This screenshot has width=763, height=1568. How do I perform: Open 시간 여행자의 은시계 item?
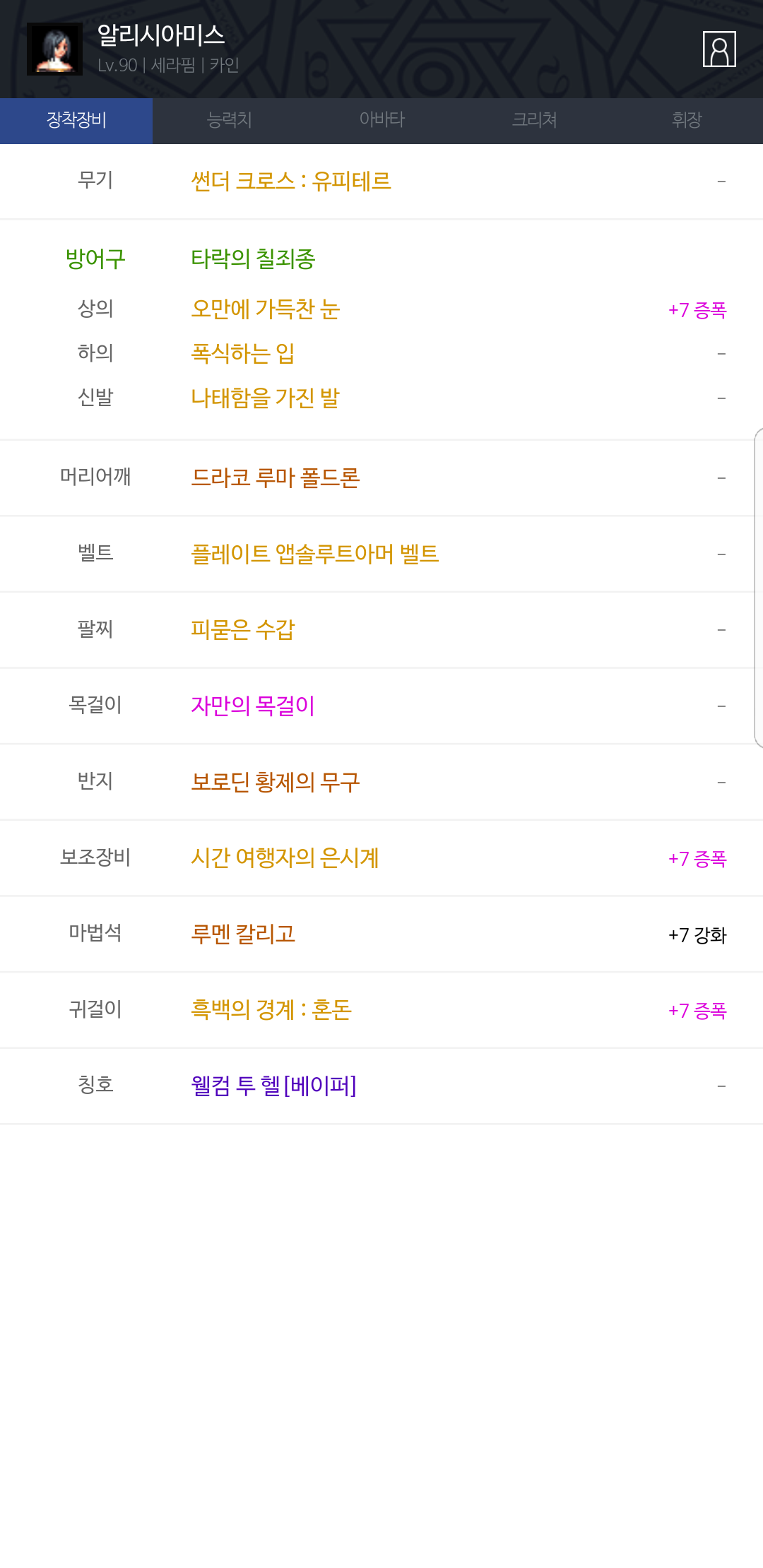pyautogui.click(x=285, y=858)
